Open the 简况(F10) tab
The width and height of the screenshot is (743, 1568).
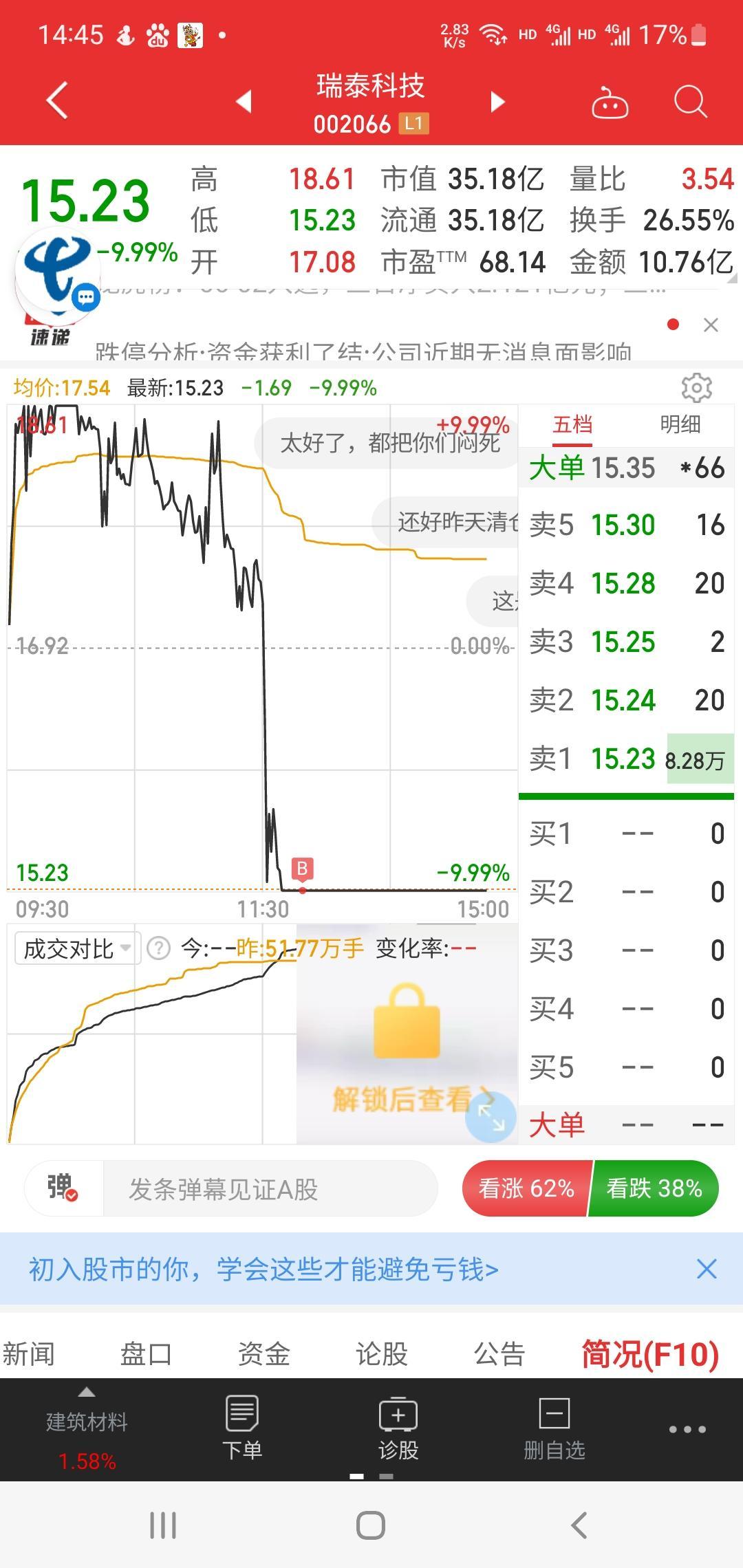(650, 1353)
